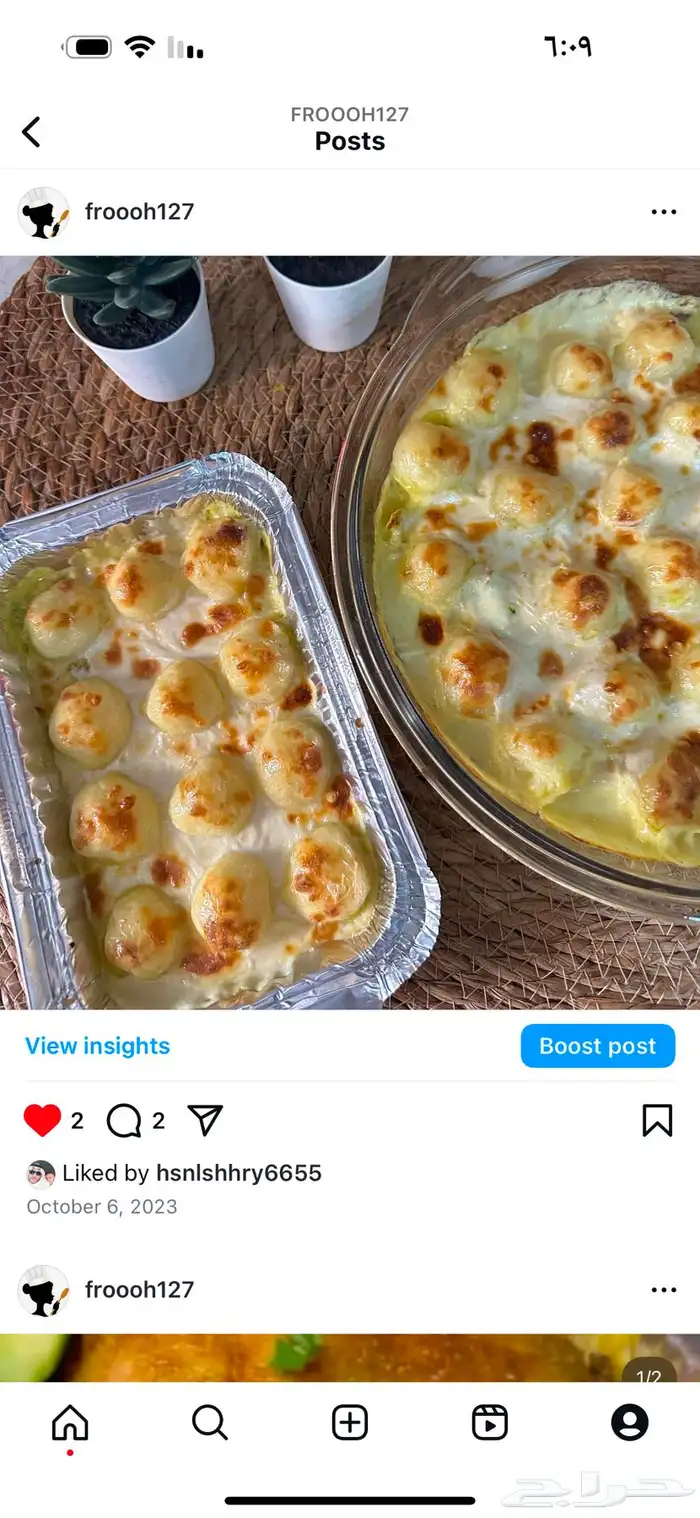Open comments on the first post
This screenshot has height=1518, width=700.
(x=123, y=1121)
